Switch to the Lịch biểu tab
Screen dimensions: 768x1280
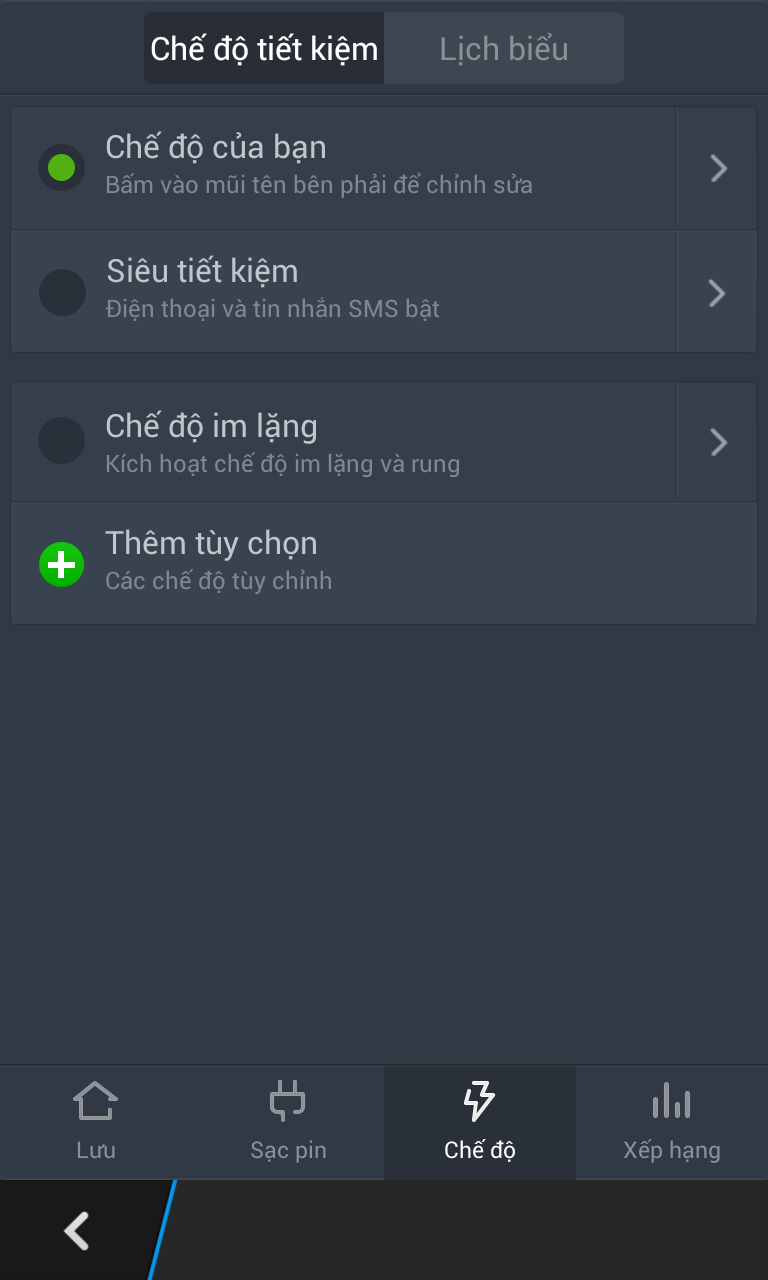click(x=504, y=48)
